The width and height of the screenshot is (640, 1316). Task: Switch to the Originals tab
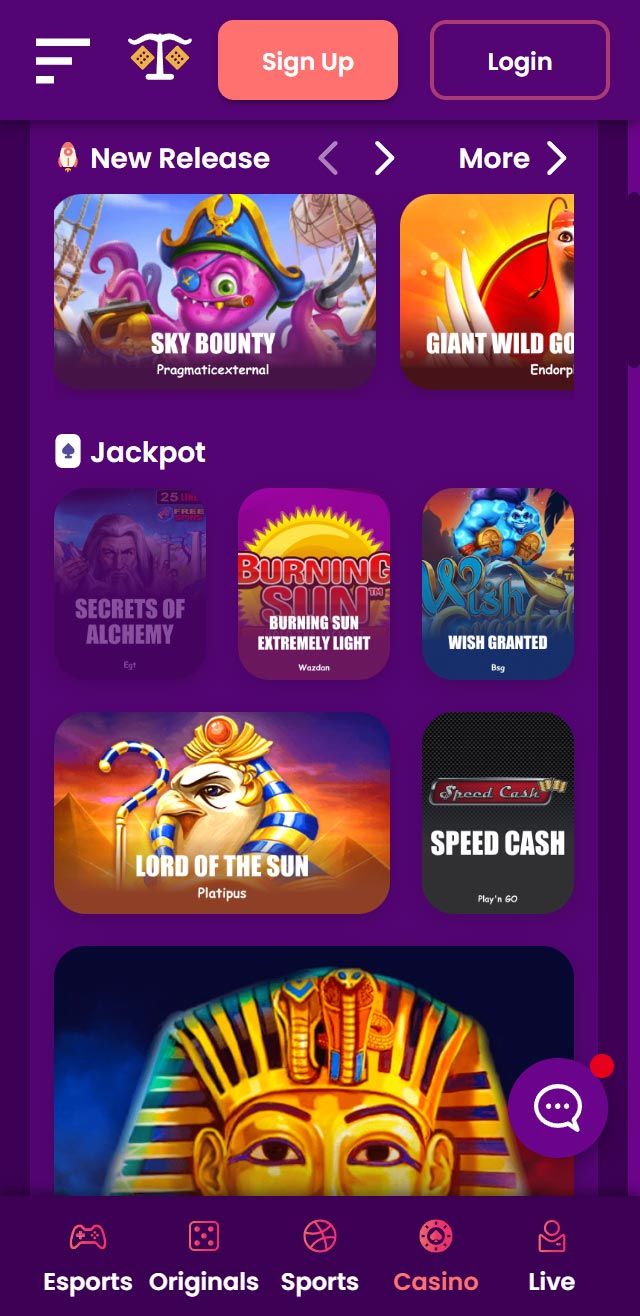(204, 1256)
